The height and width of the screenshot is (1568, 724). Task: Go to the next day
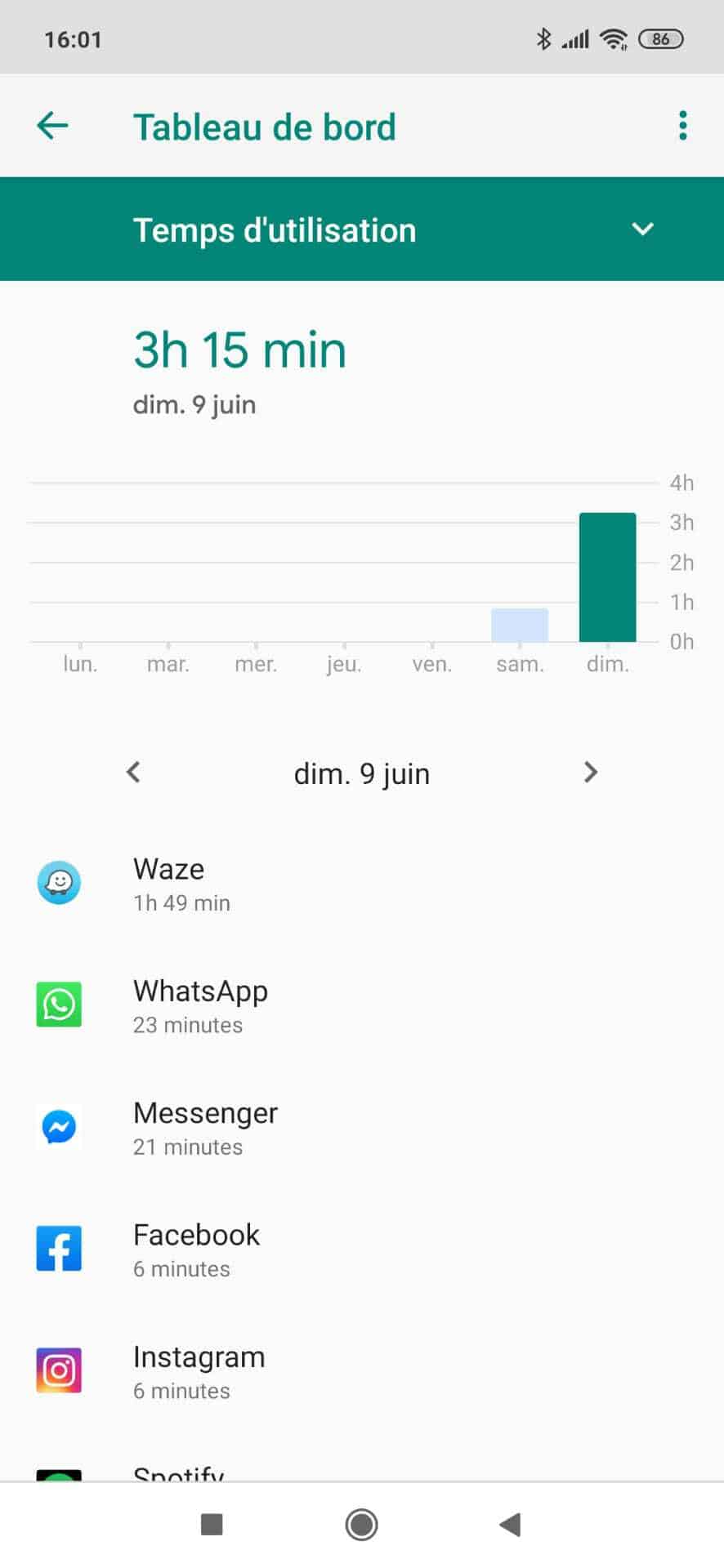[x=590, y=772]
